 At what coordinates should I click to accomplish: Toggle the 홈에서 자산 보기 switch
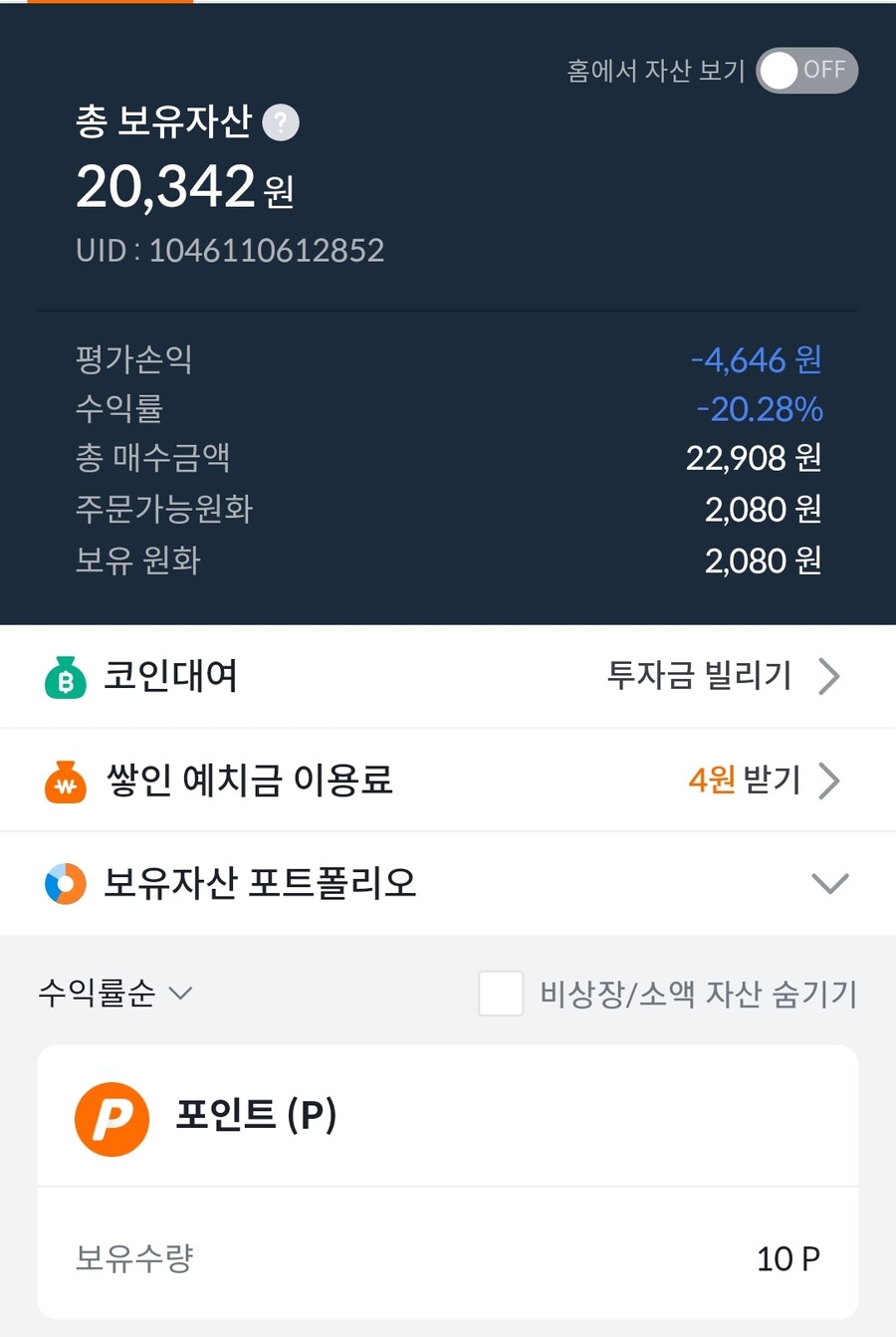point(806,71)
